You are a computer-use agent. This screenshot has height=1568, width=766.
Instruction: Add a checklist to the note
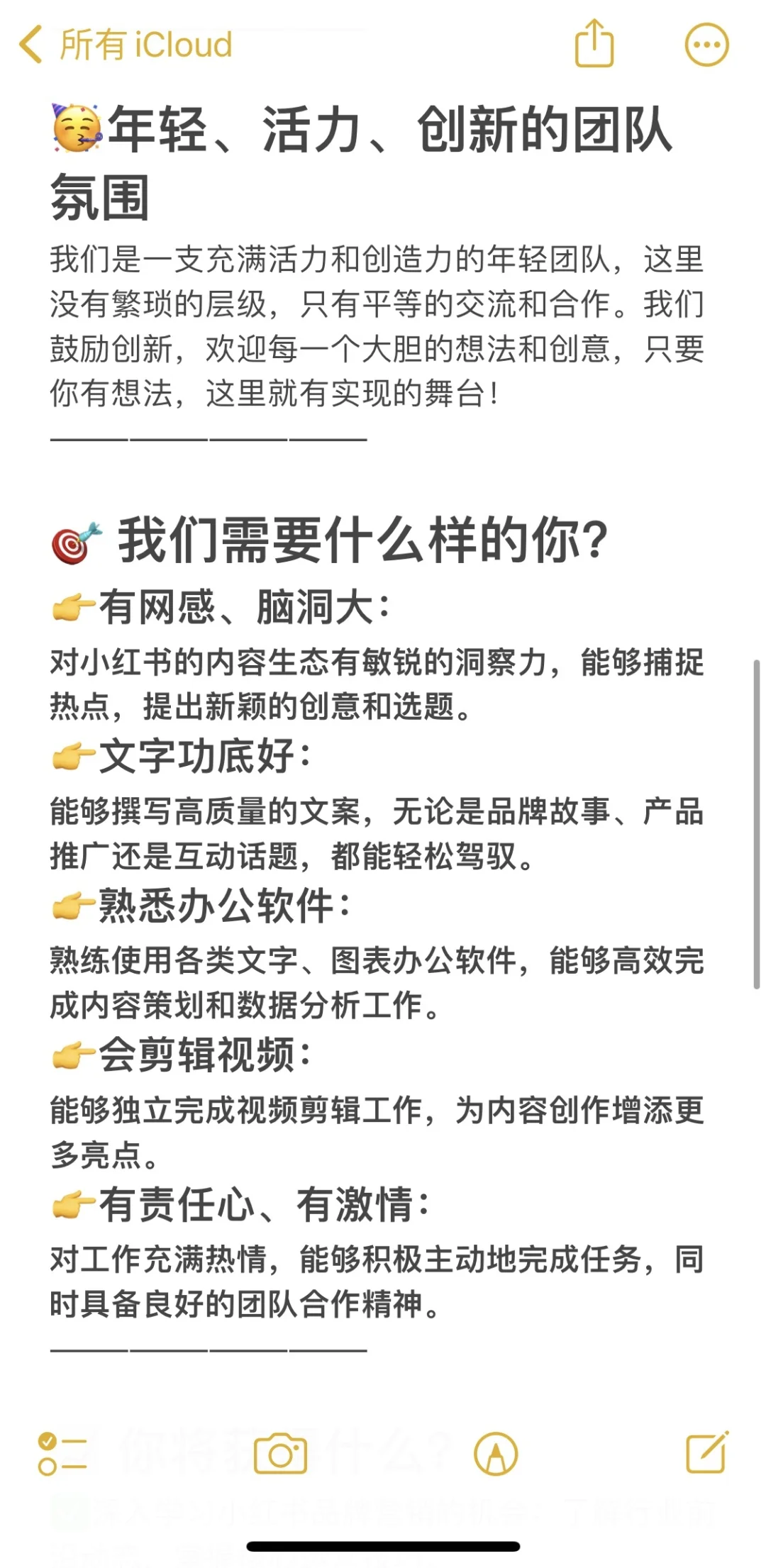(x=62, y=1453)
